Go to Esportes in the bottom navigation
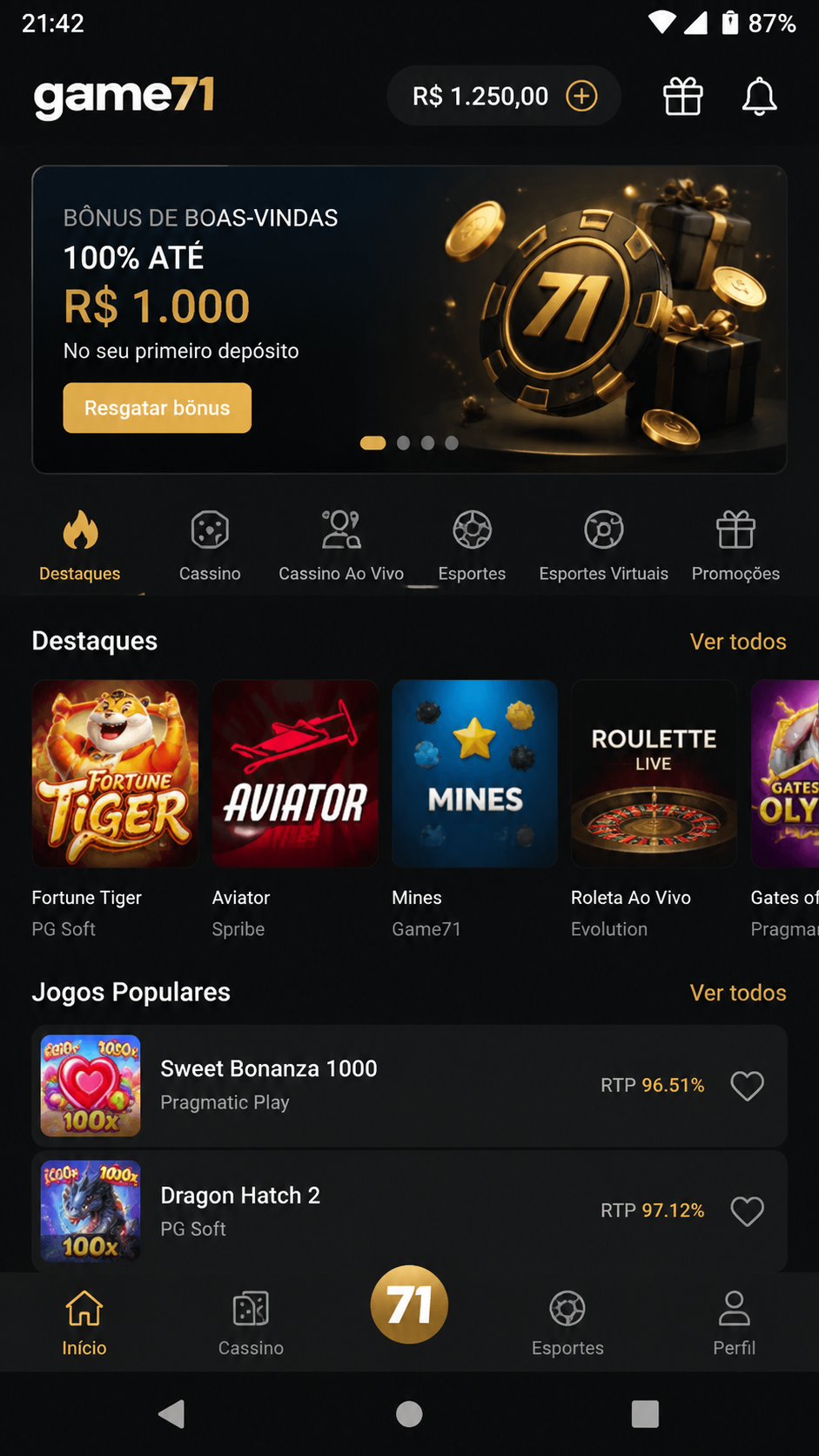This screenshot has width=819, height=1456. (x=567, y=1324)
